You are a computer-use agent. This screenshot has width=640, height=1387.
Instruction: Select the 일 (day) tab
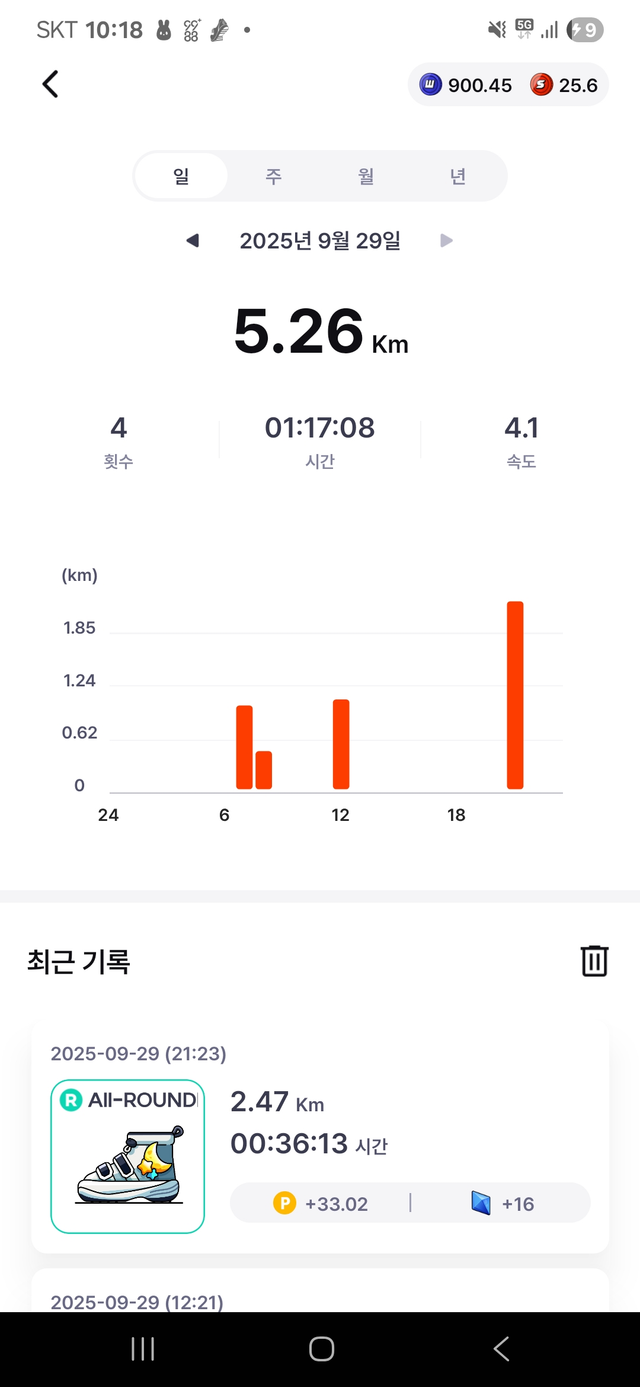pyautogui.click(x=181, y=177)
